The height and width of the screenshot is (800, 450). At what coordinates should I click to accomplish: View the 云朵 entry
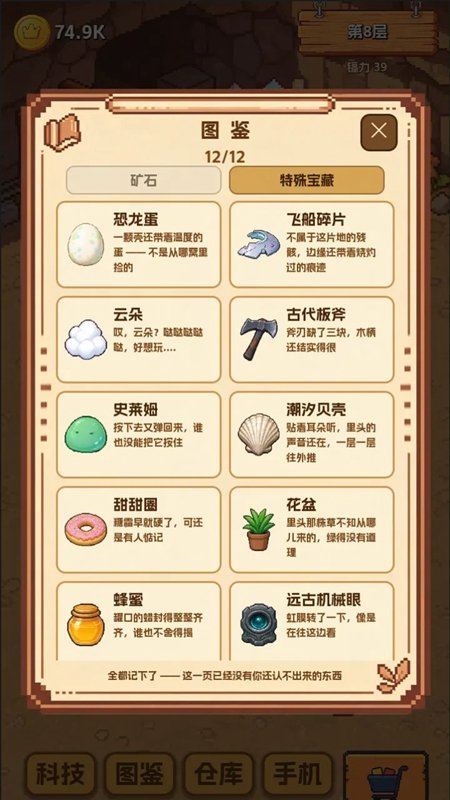point(139,339)
